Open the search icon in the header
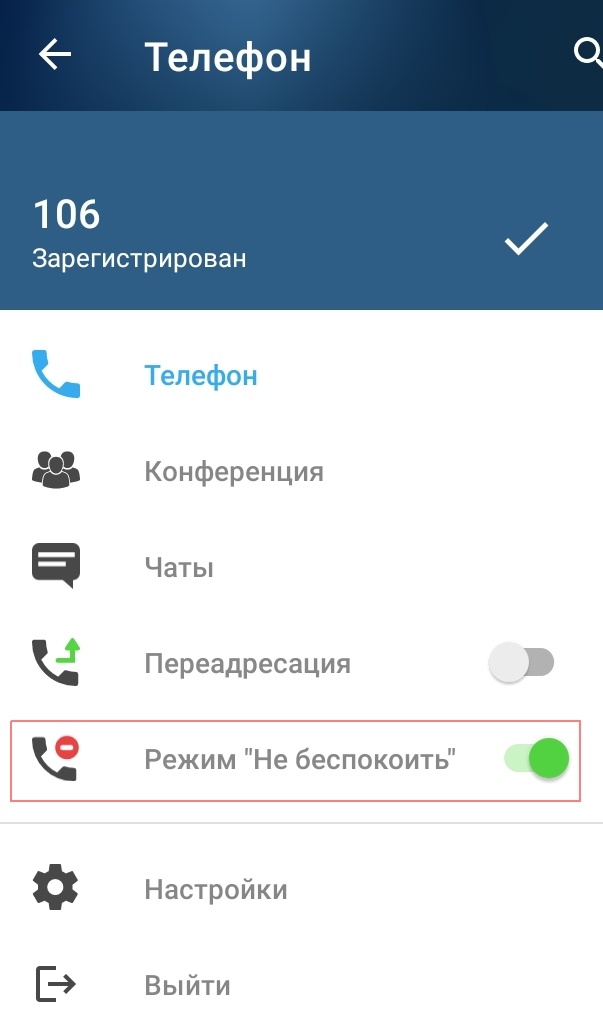 (588, 54)
